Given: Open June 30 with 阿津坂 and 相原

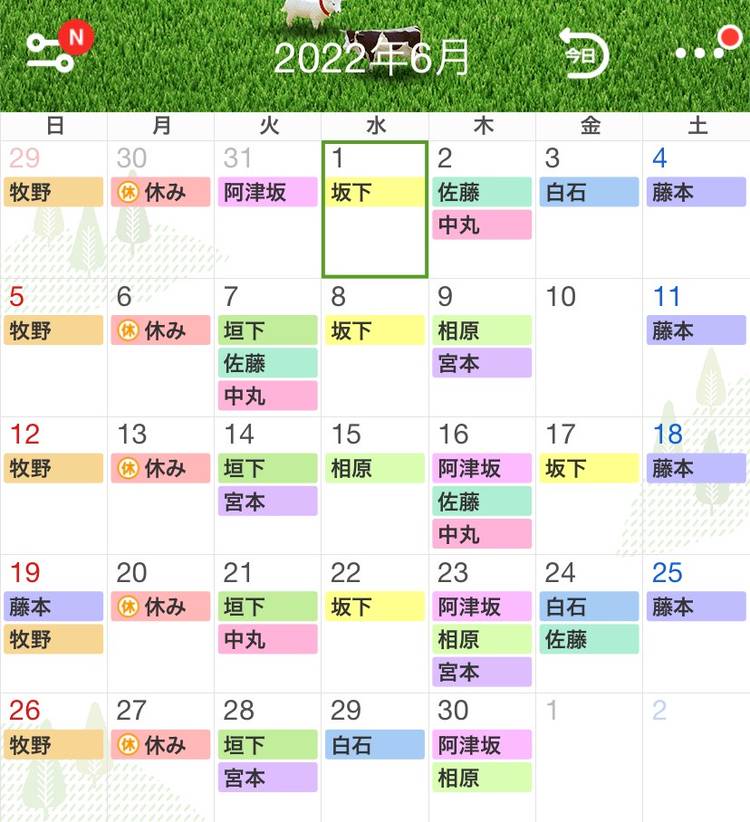Looking at the screenshot, I should [x=482, y=758].
